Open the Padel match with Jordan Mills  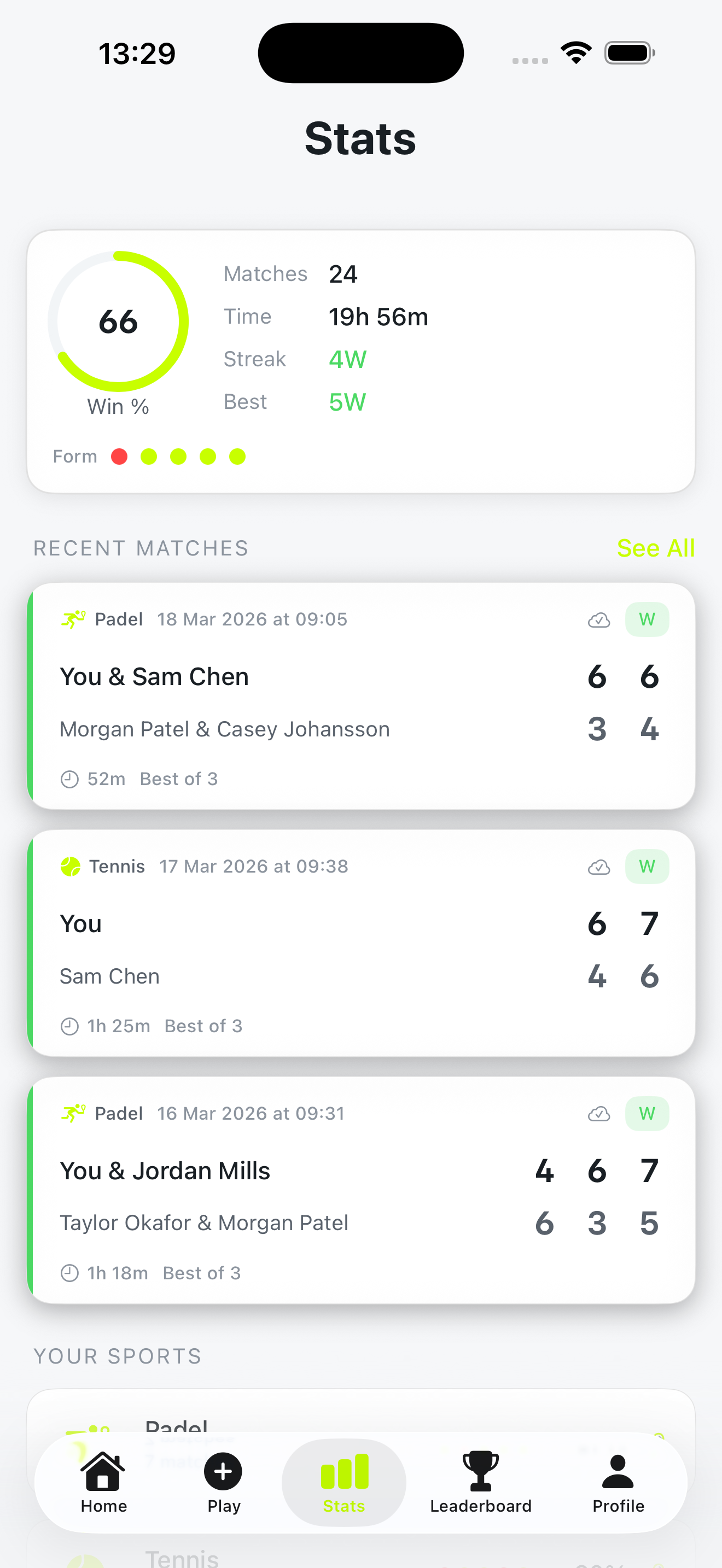tap(361, 1191)
